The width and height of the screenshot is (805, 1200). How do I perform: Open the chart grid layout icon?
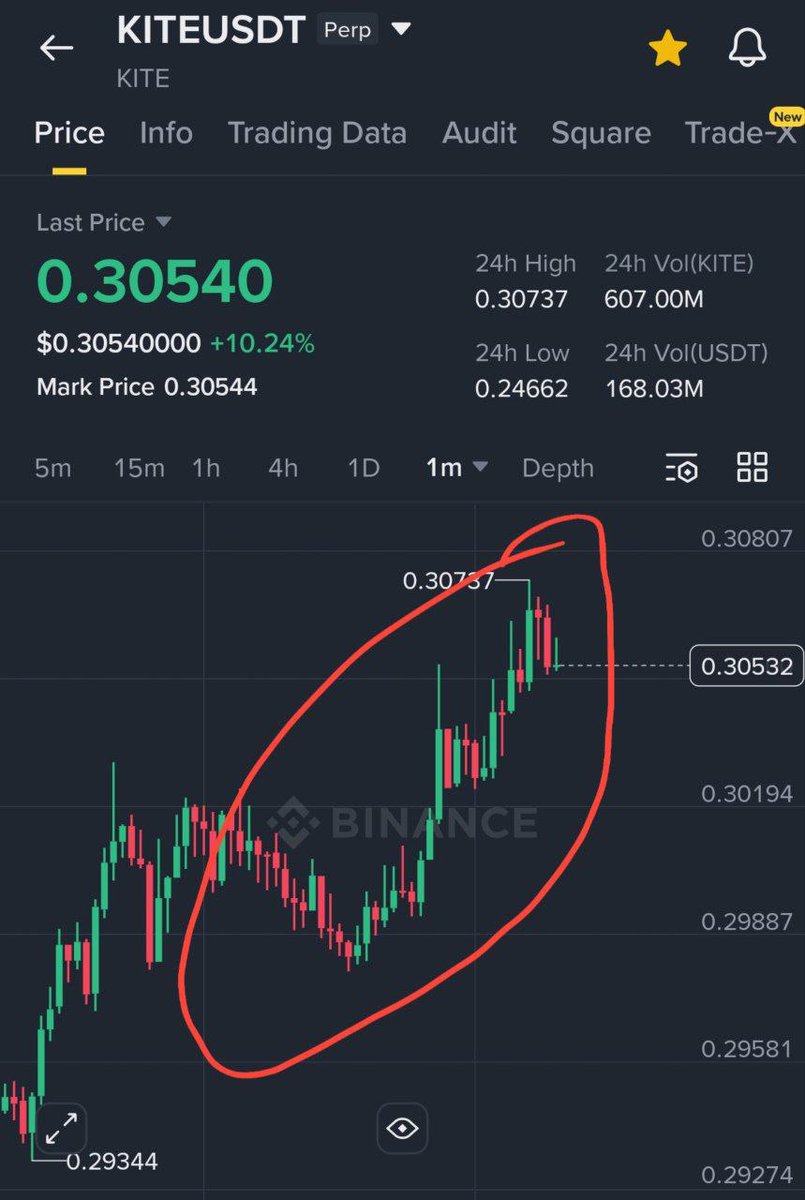click(752, 467)
